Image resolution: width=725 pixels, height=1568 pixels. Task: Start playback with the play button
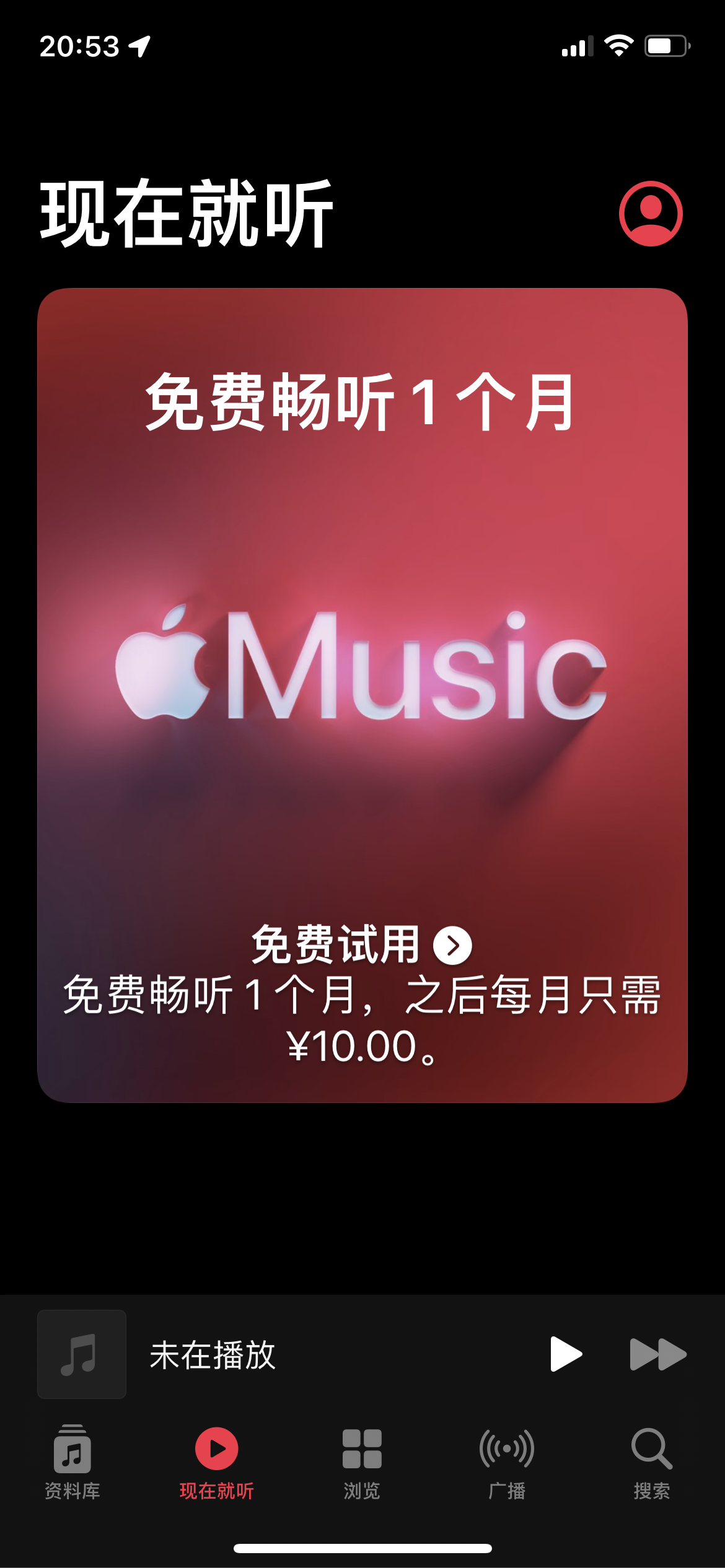point(565,1354)
